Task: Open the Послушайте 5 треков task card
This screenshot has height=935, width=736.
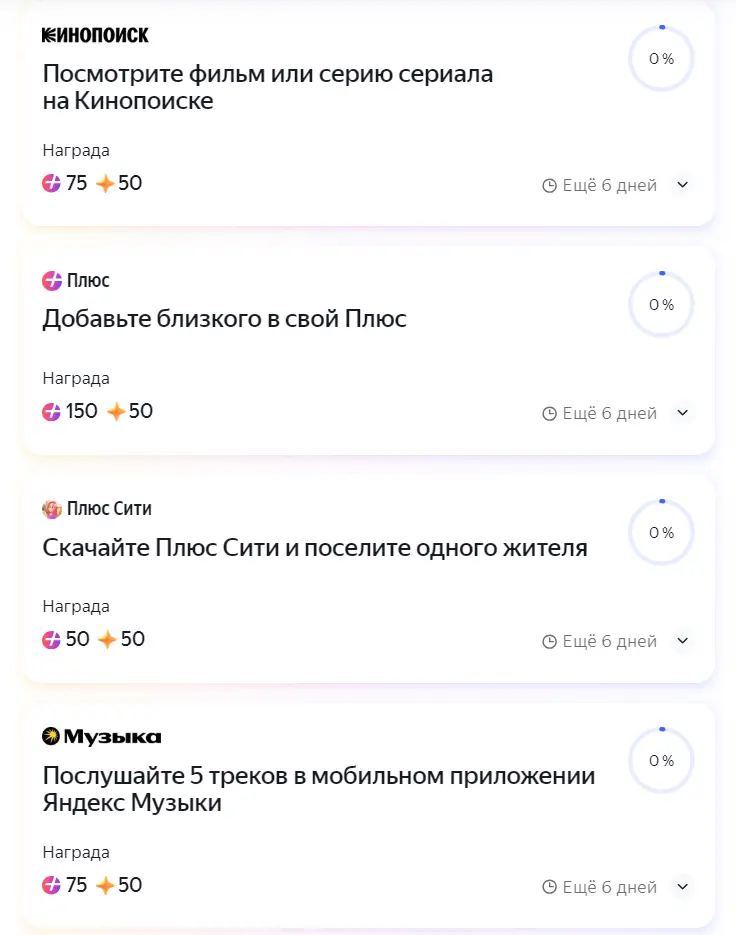Action: [x=369, y=816]
